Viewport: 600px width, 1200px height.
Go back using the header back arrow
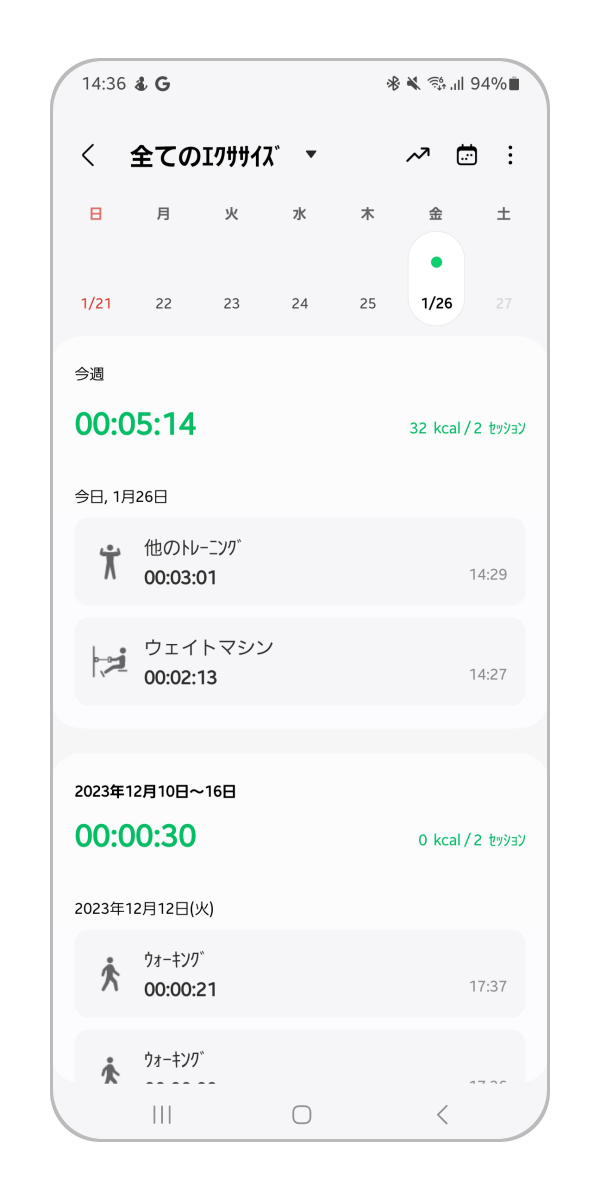pos(88,155)
